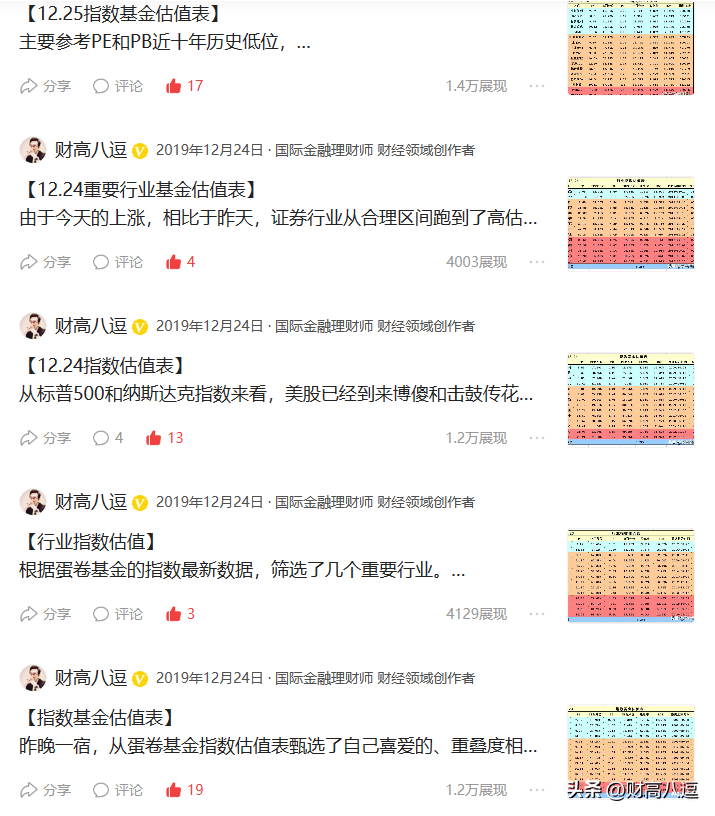Comment on the 指数基金估值表 post
Screen dimensions: 715x816
[x=117, y=790]
